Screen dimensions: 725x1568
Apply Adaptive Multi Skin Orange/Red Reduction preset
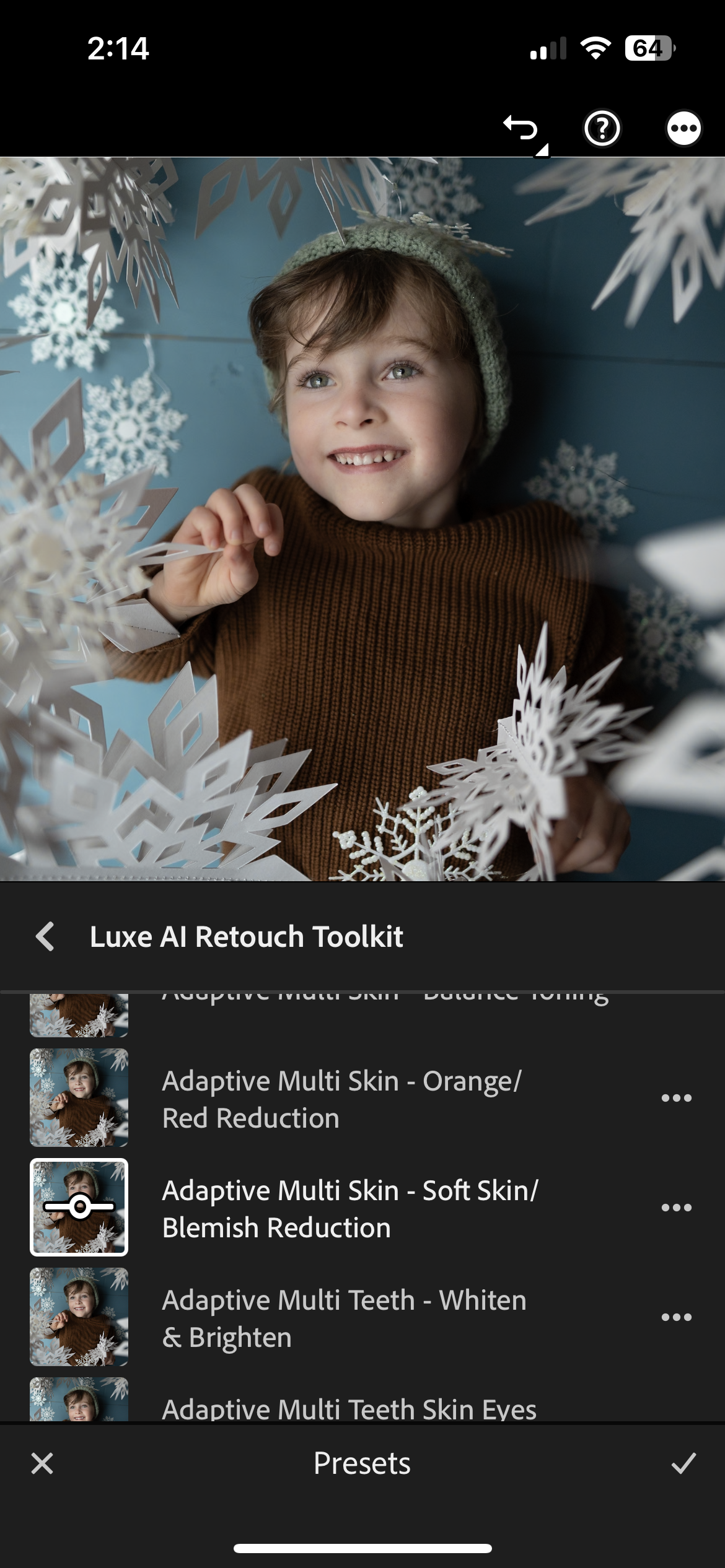coord(341,1099)
